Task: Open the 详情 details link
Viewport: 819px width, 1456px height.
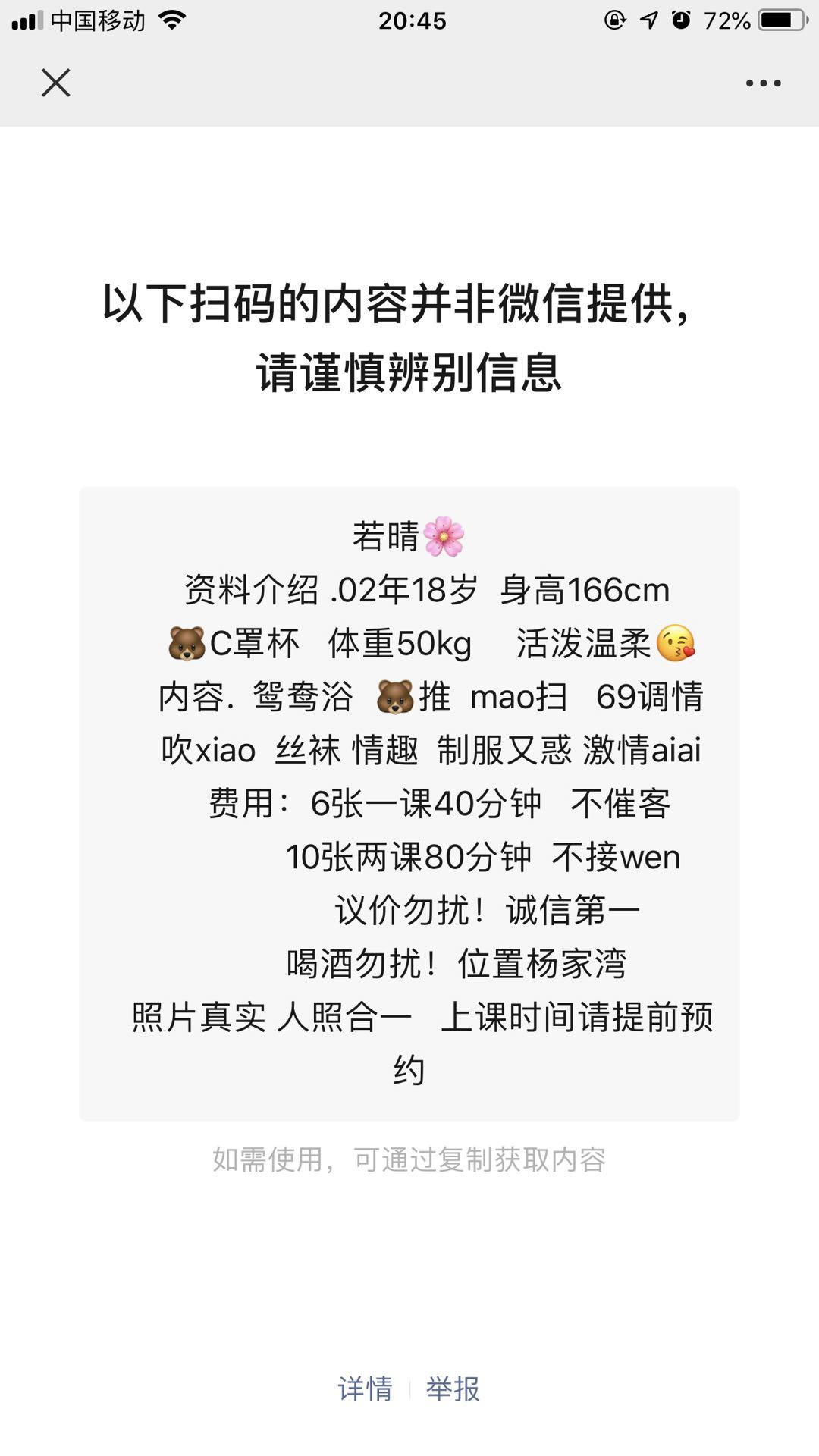Action: (x=366, y=1389)
